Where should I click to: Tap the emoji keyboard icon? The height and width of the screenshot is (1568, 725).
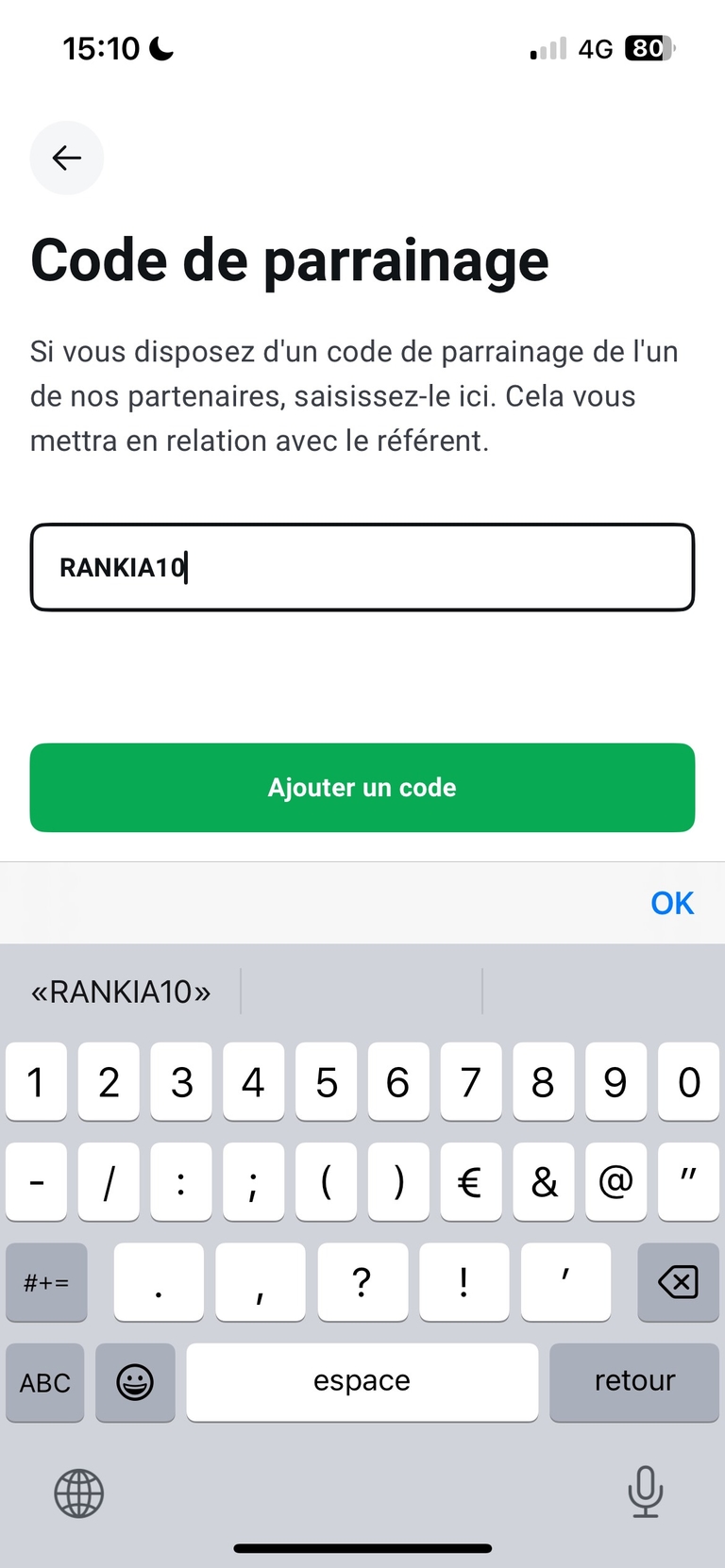pos(135,1382)
